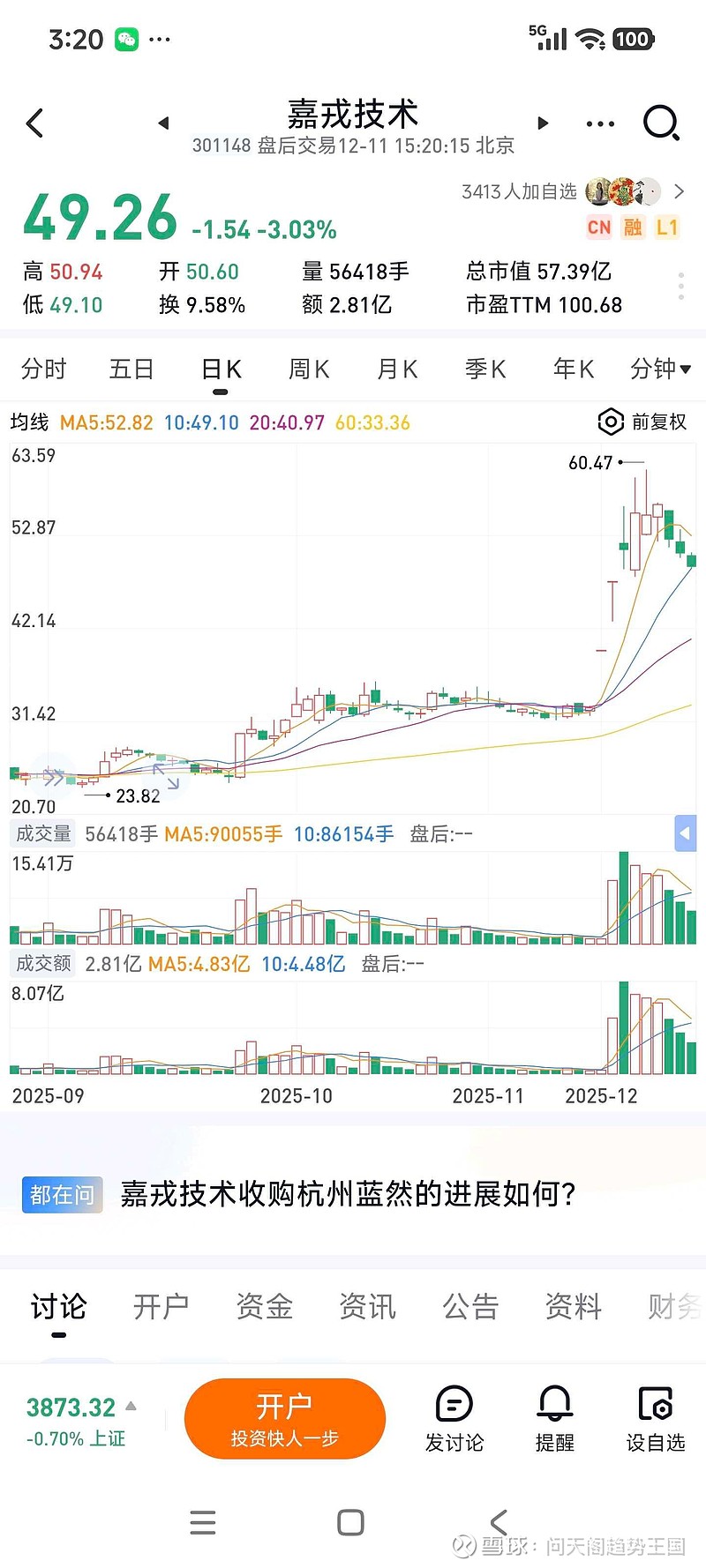Go back using the top-left arrow

(35, 123)
